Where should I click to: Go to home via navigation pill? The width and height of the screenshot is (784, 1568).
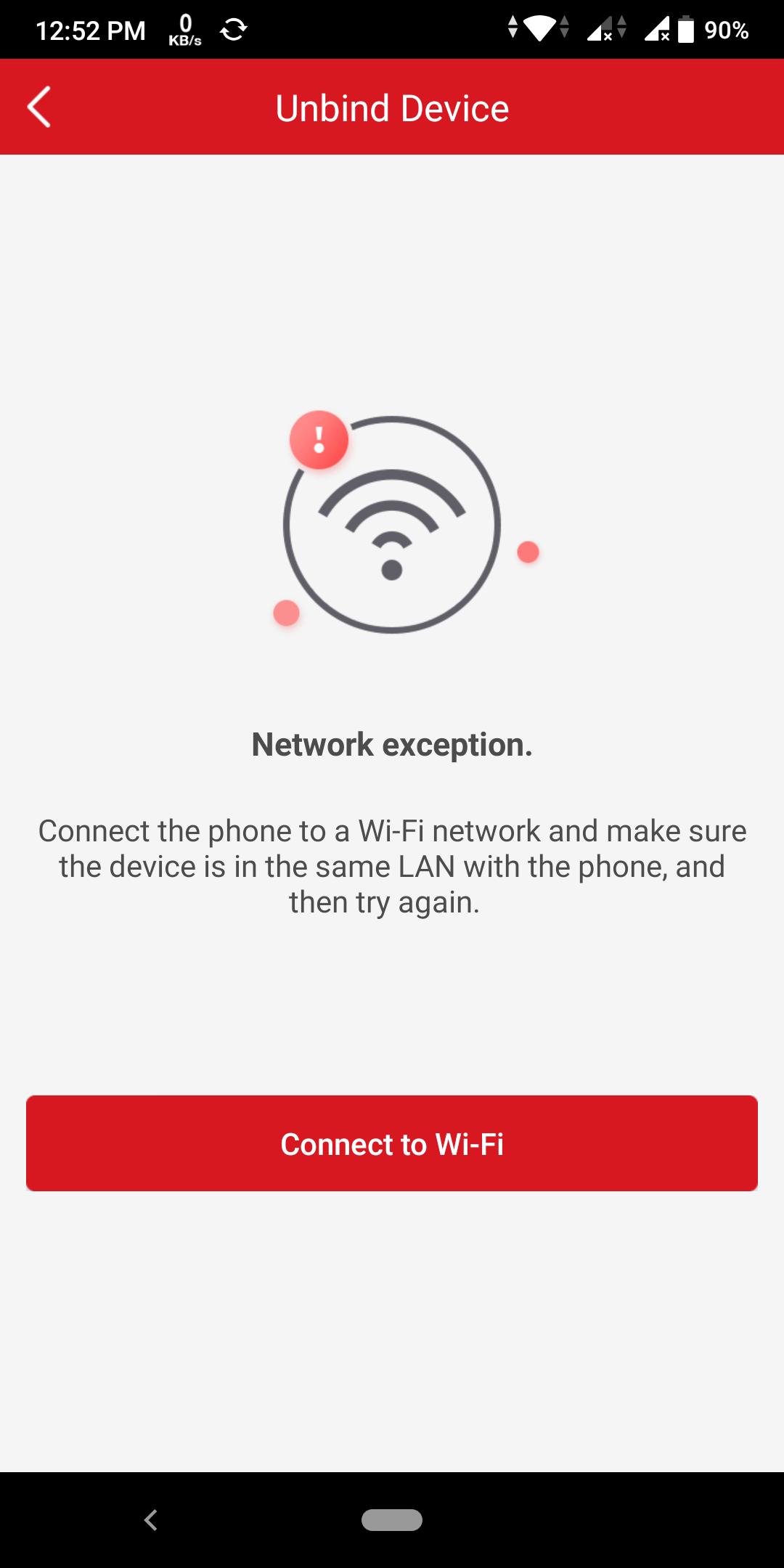click(392, 1520)
